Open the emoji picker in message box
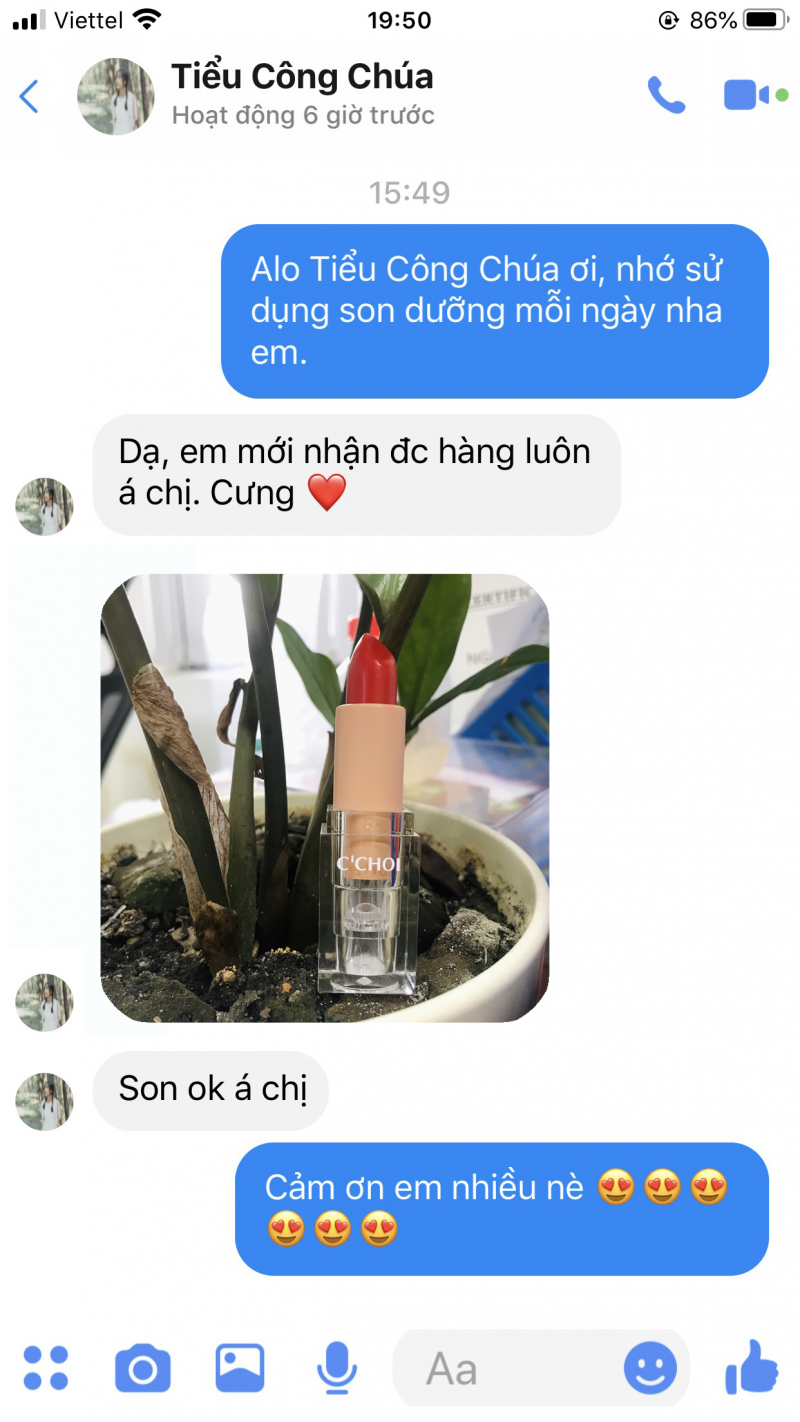This screenshot has width=800, height=1422. click(650, 1367)
